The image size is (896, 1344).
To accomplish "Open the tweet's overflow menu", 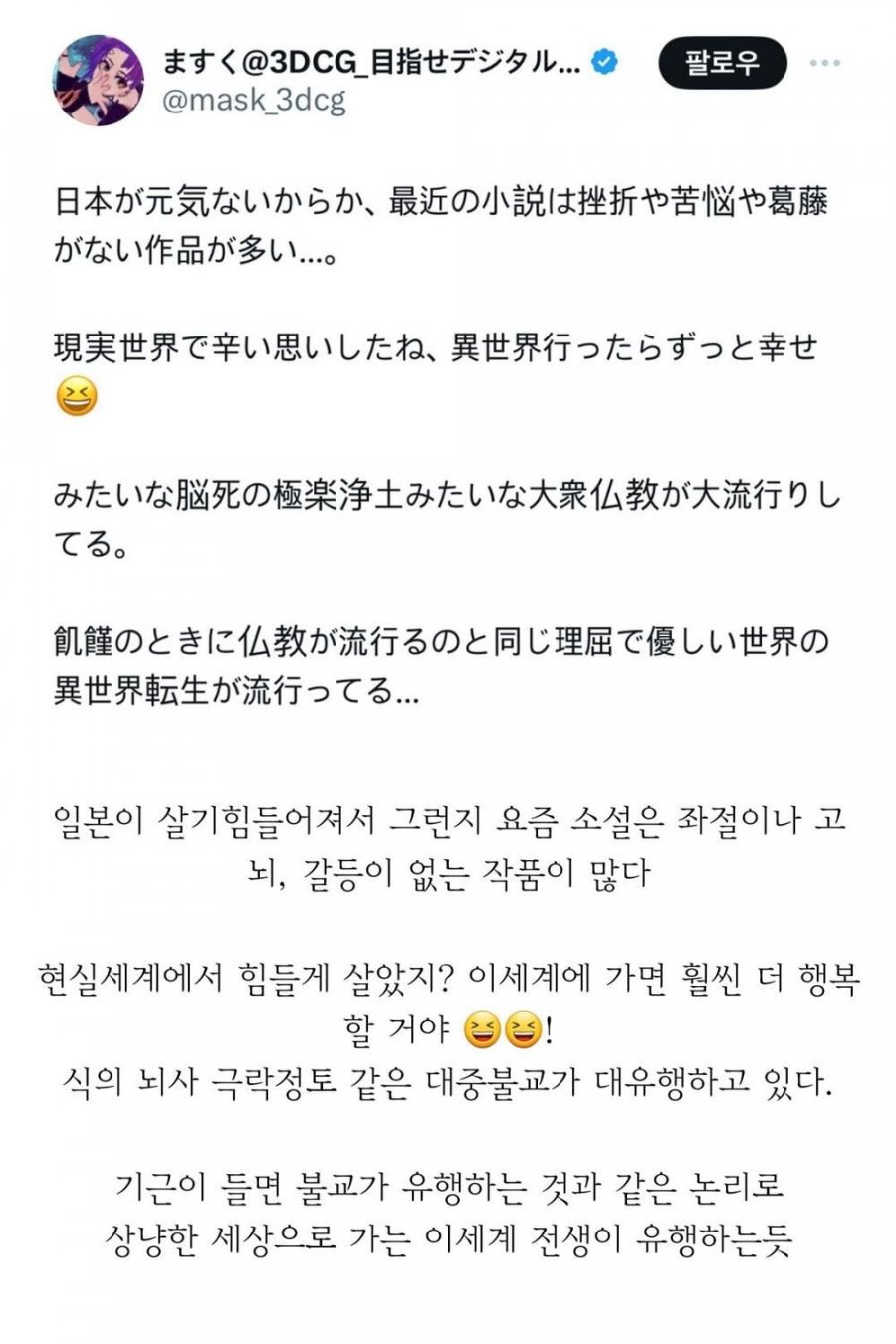I will coord(824,63).
